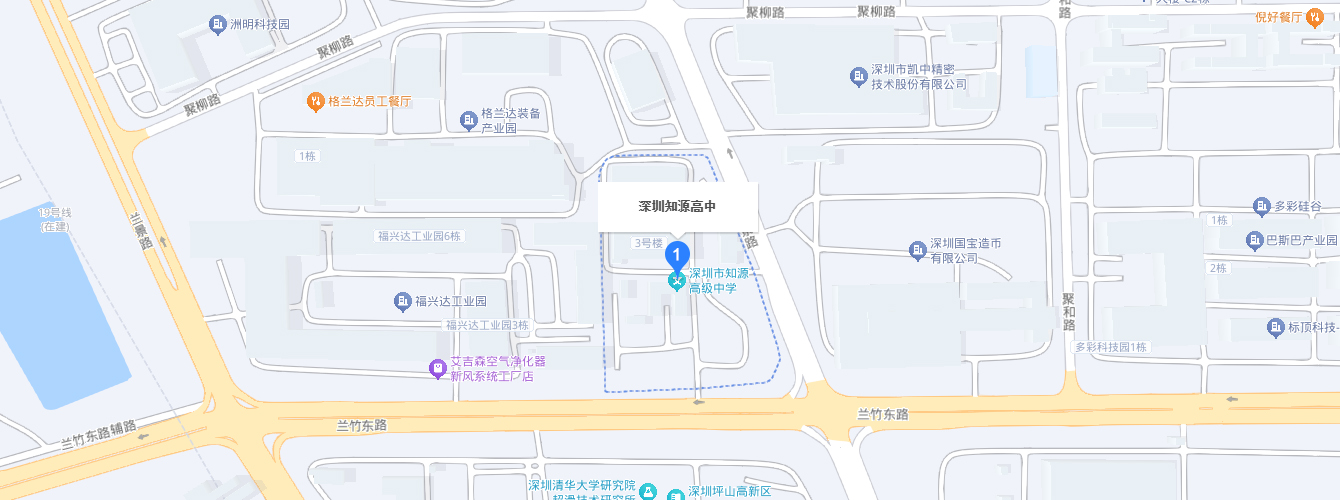
Task: Open the 倪好餐厅 restaurant marker
Action: tap(1318, 17)
